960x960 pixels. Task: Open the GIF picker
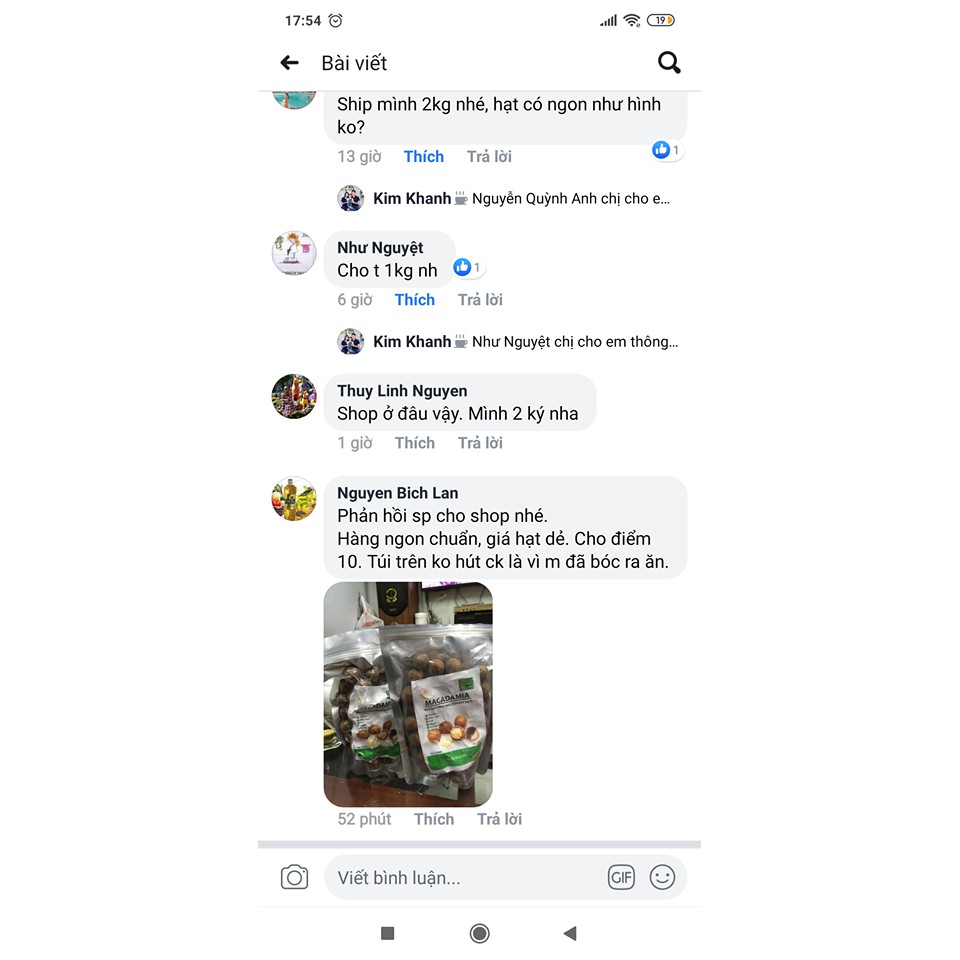coord(621,878)
